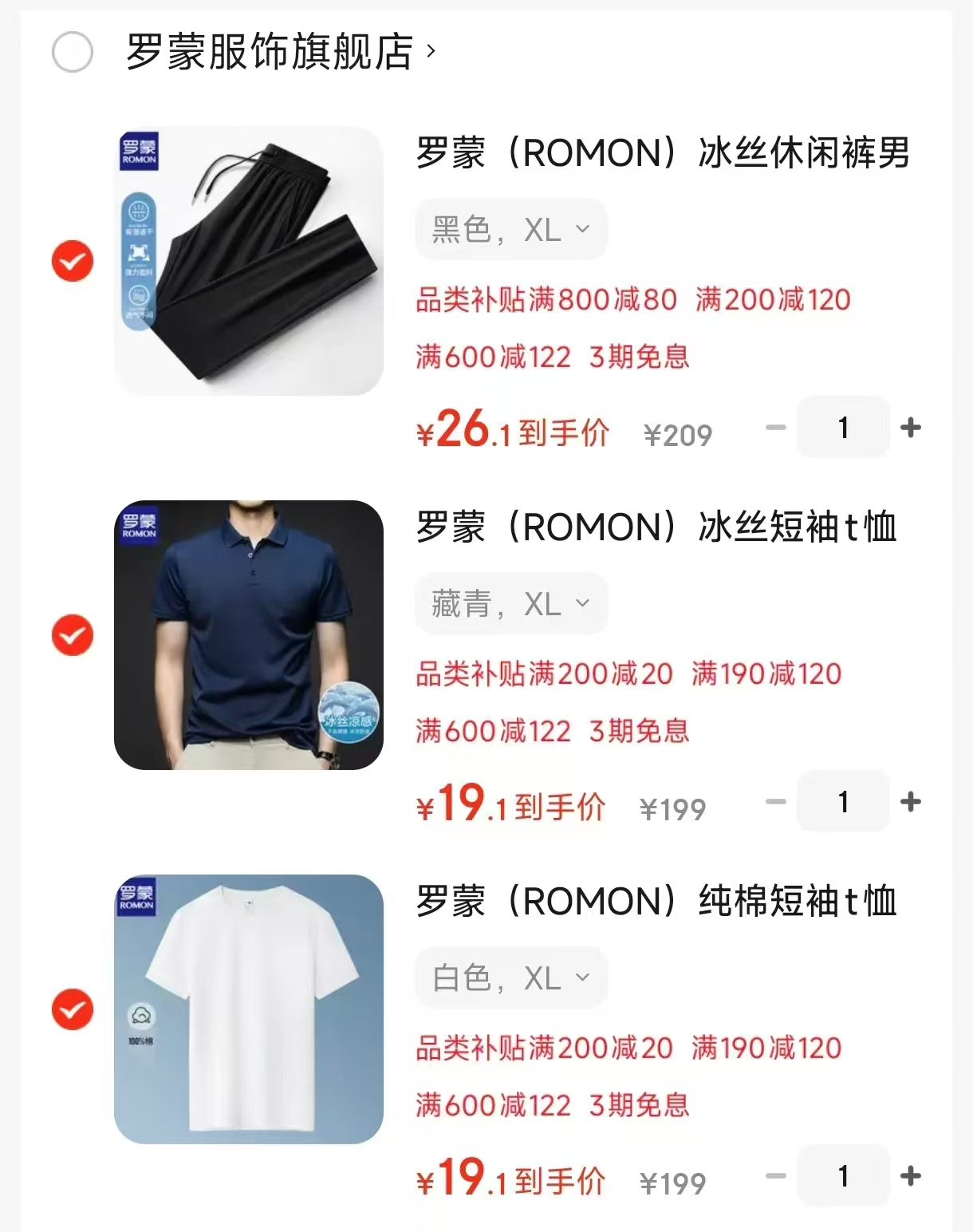Deselect the 纯棉短袖t恤 white shirt checkbox
Image resolution: width=973 pixels, height=1232 pixels.
(72, 1009)
